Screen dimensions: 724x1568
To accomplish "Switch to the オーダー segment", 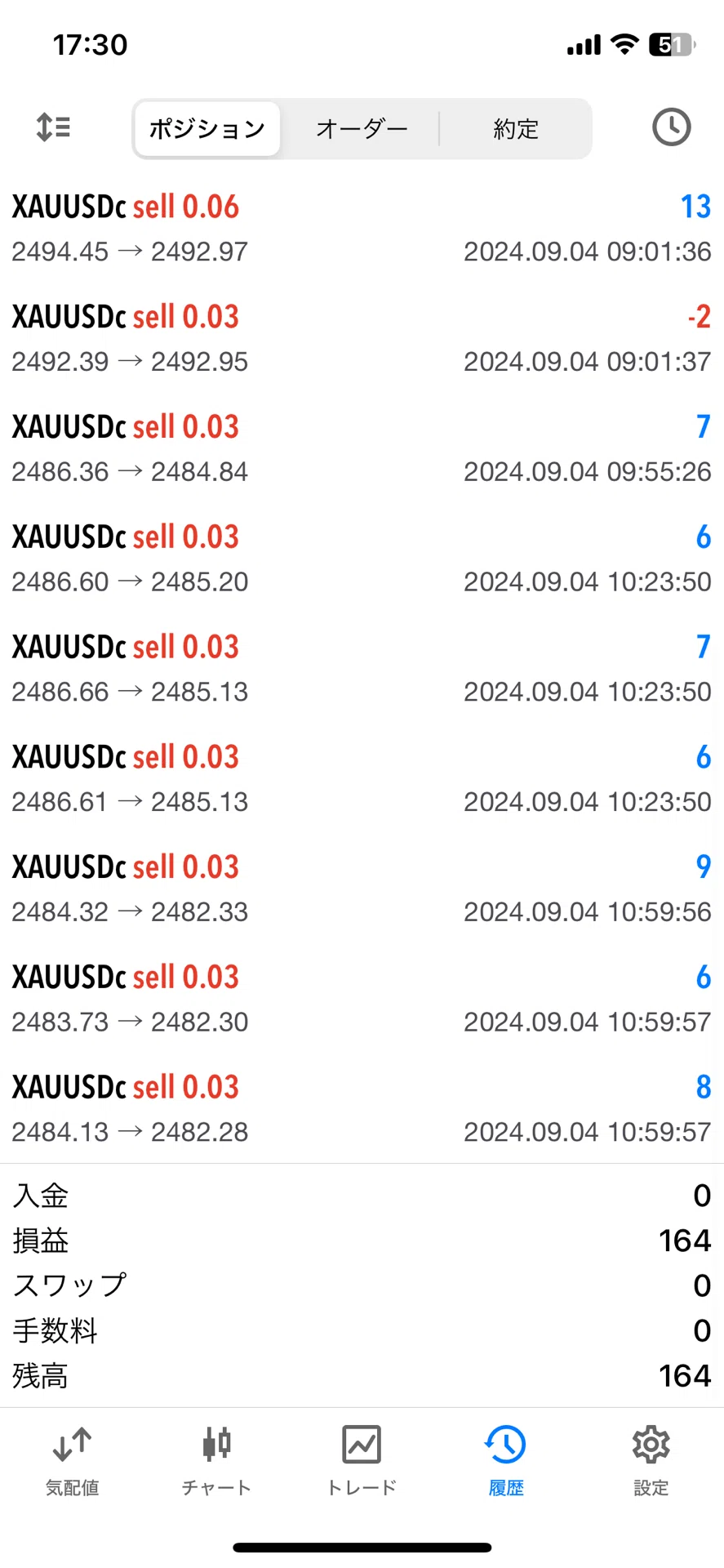I will click(362, 128).
